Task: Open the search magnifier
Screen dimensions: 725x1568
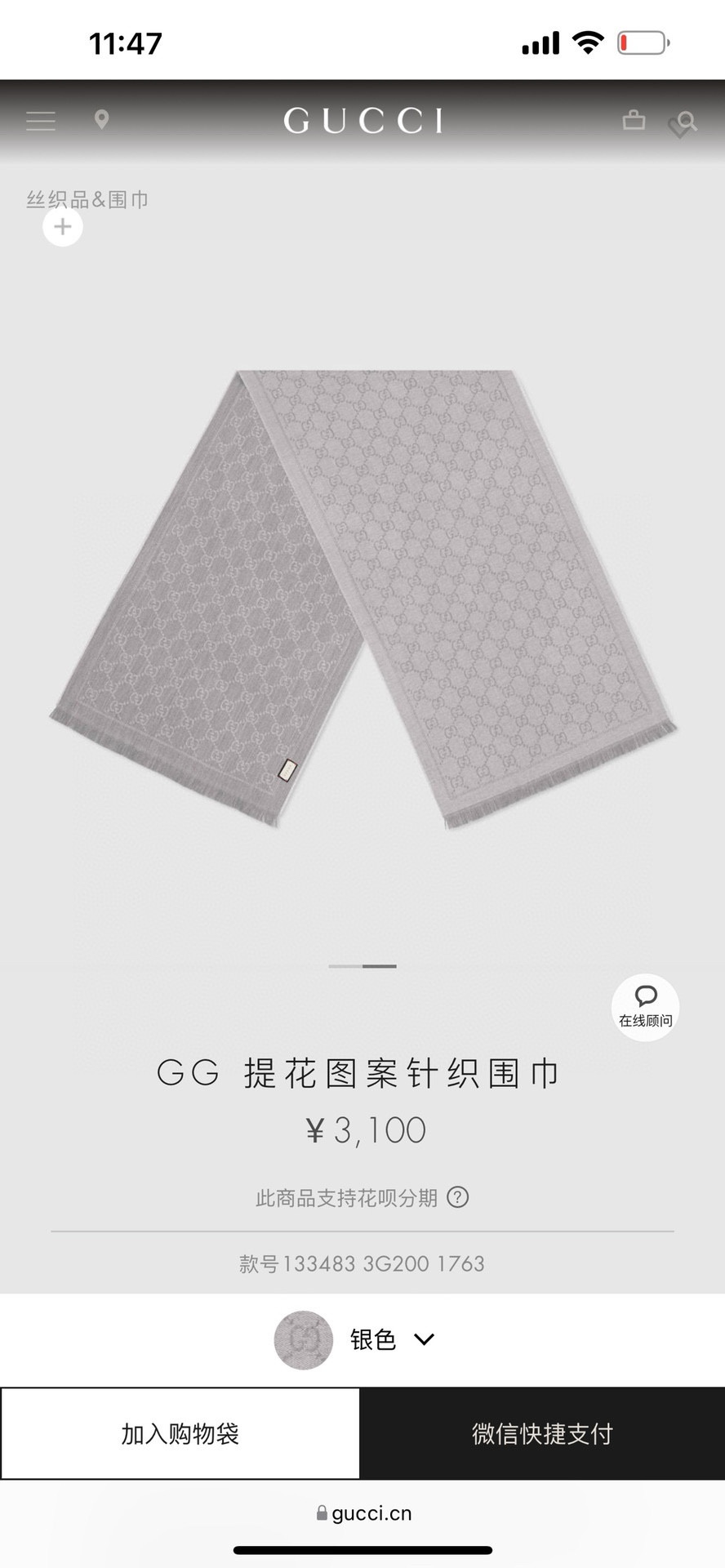Action: pyautogui.click(x=687, y=122)
